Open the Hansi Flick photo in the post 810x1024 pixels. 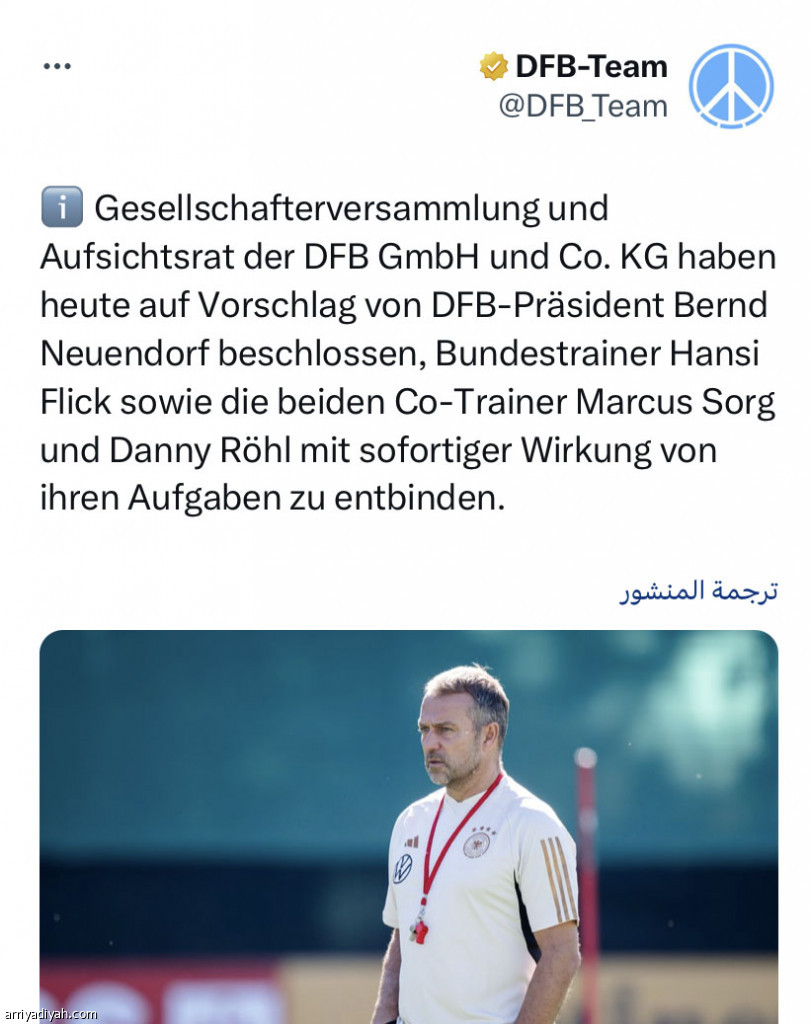tap(408, 825)
